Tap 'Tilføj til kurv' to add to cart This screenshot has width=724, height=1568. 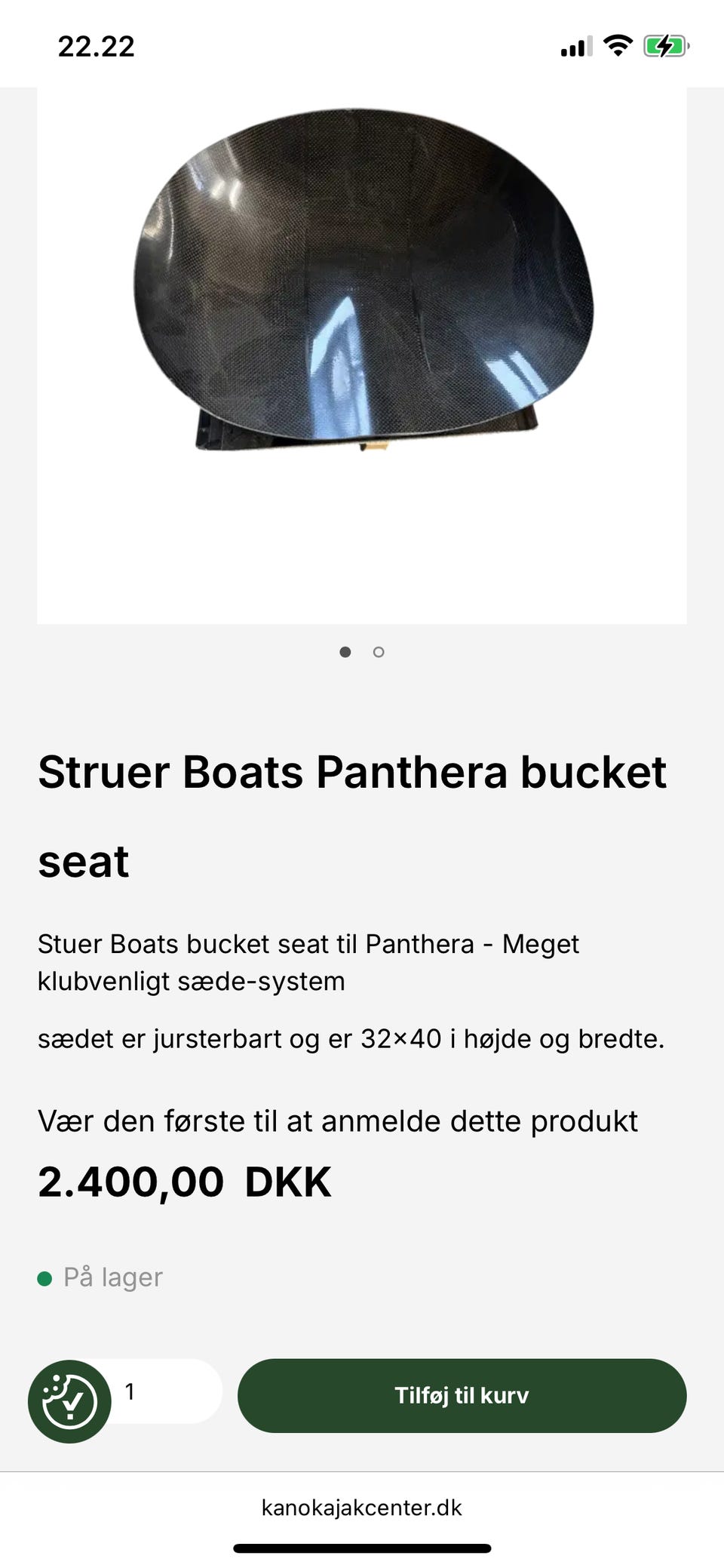click(462, 1395)
